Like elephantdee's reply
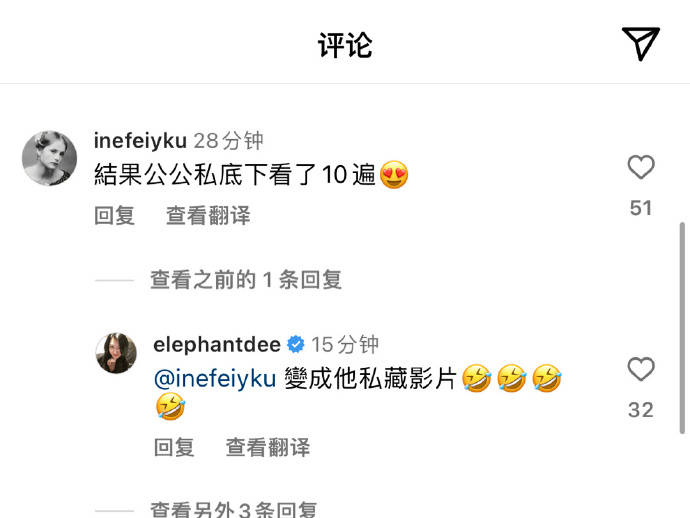The width and height of the screenshot is (690, 518). pyautogui.click(x=641, y=370)
